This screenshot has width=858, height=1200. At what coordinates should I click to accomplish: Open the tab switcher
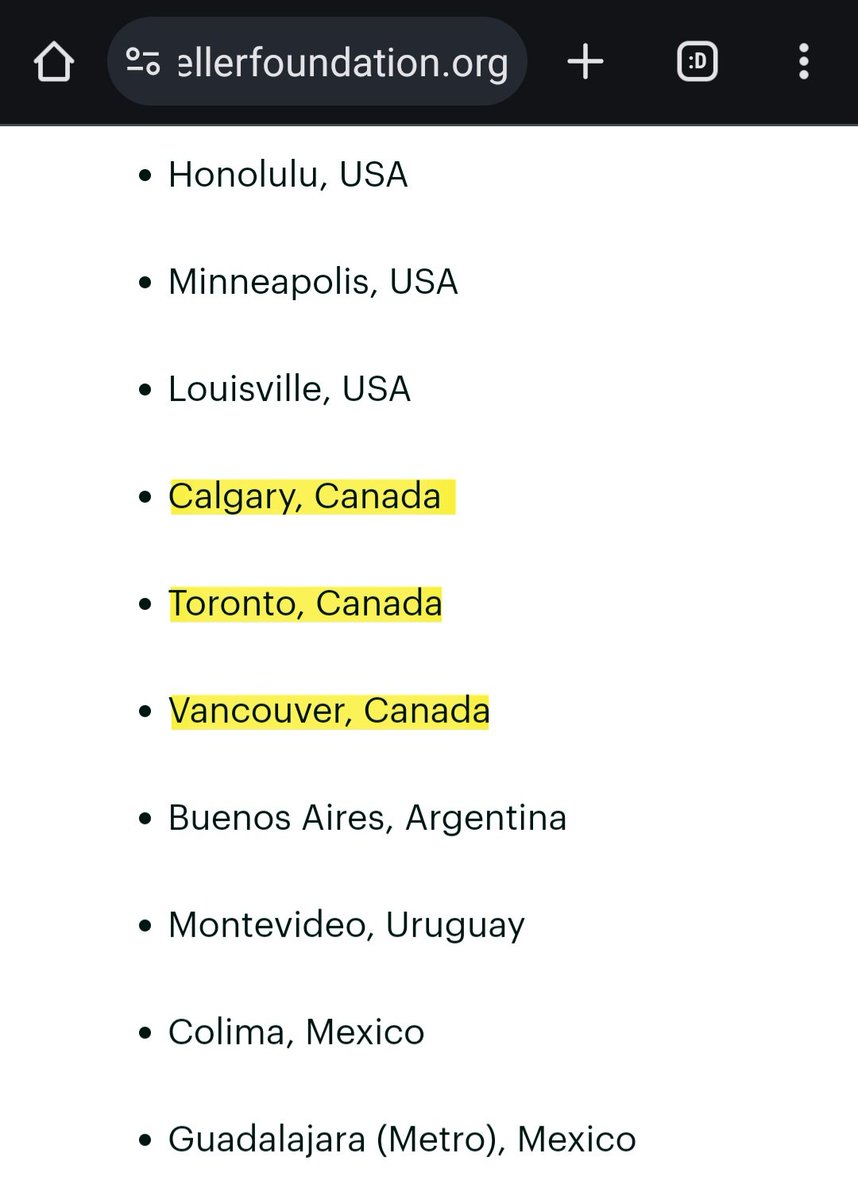(x=697, y=63)
